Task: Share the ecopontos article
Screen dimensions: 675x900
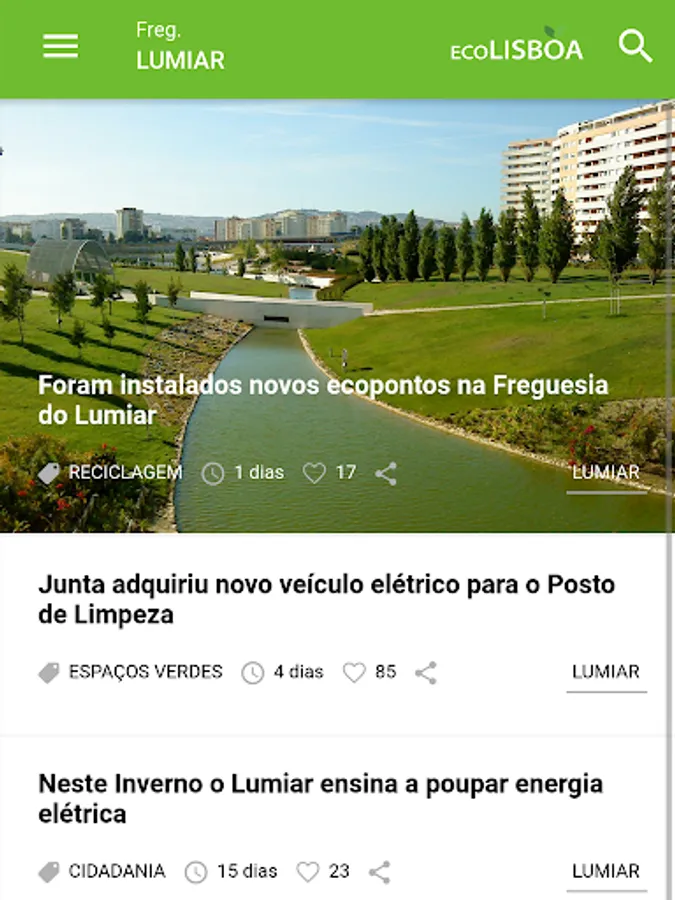Action: pos(386,473)
